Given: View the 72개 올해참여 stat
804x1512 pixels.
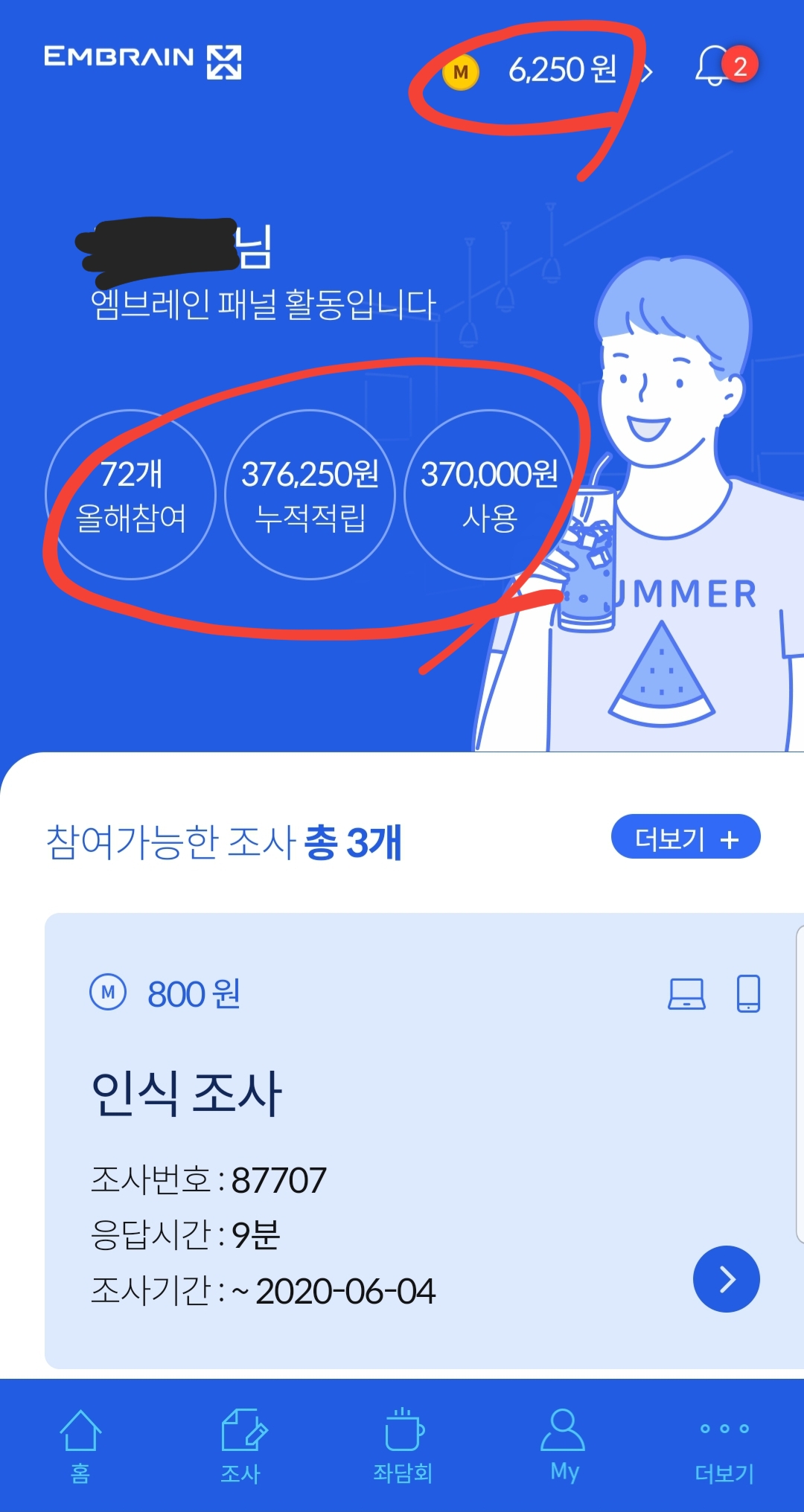Looking at the screenshot, I should coord(131,495).
